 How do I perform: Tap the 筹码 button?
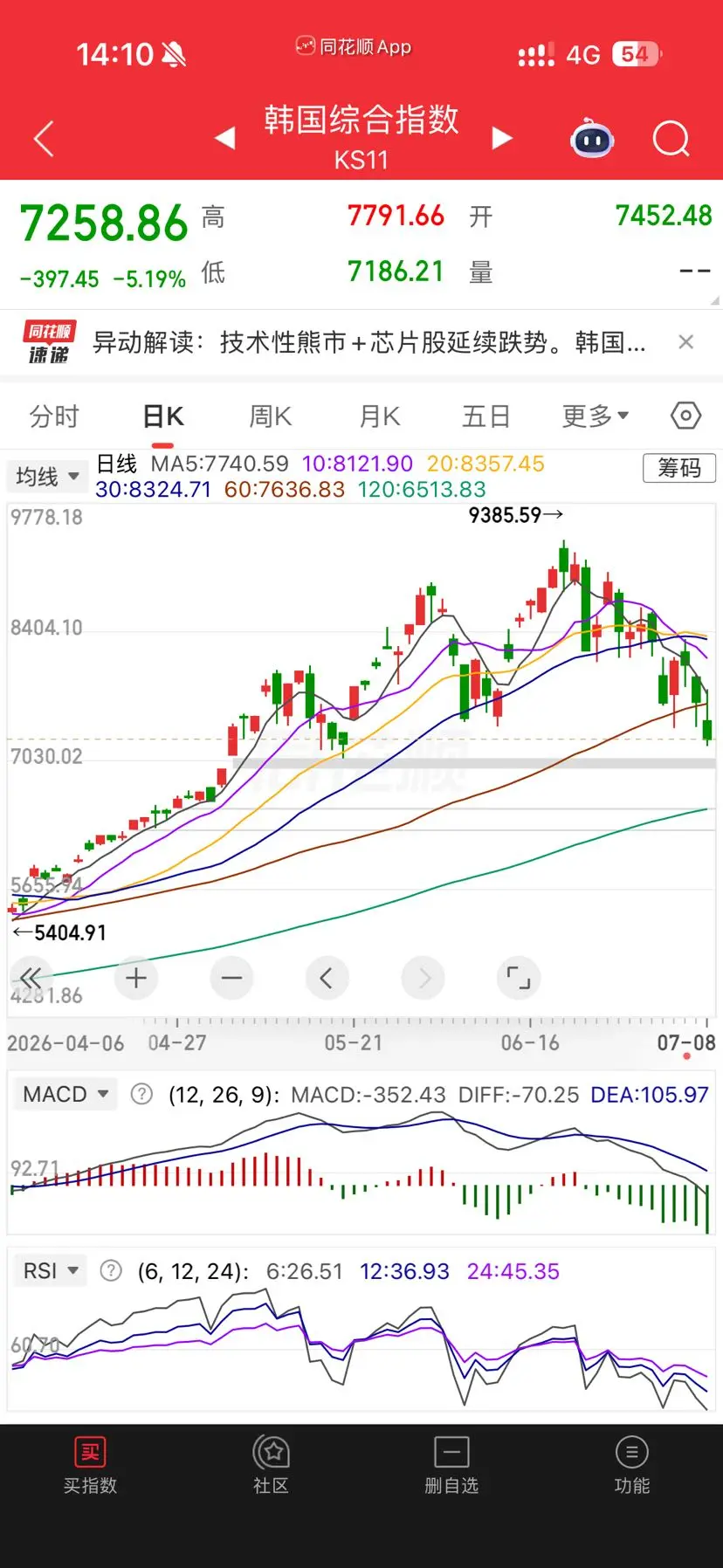point(679,468)
